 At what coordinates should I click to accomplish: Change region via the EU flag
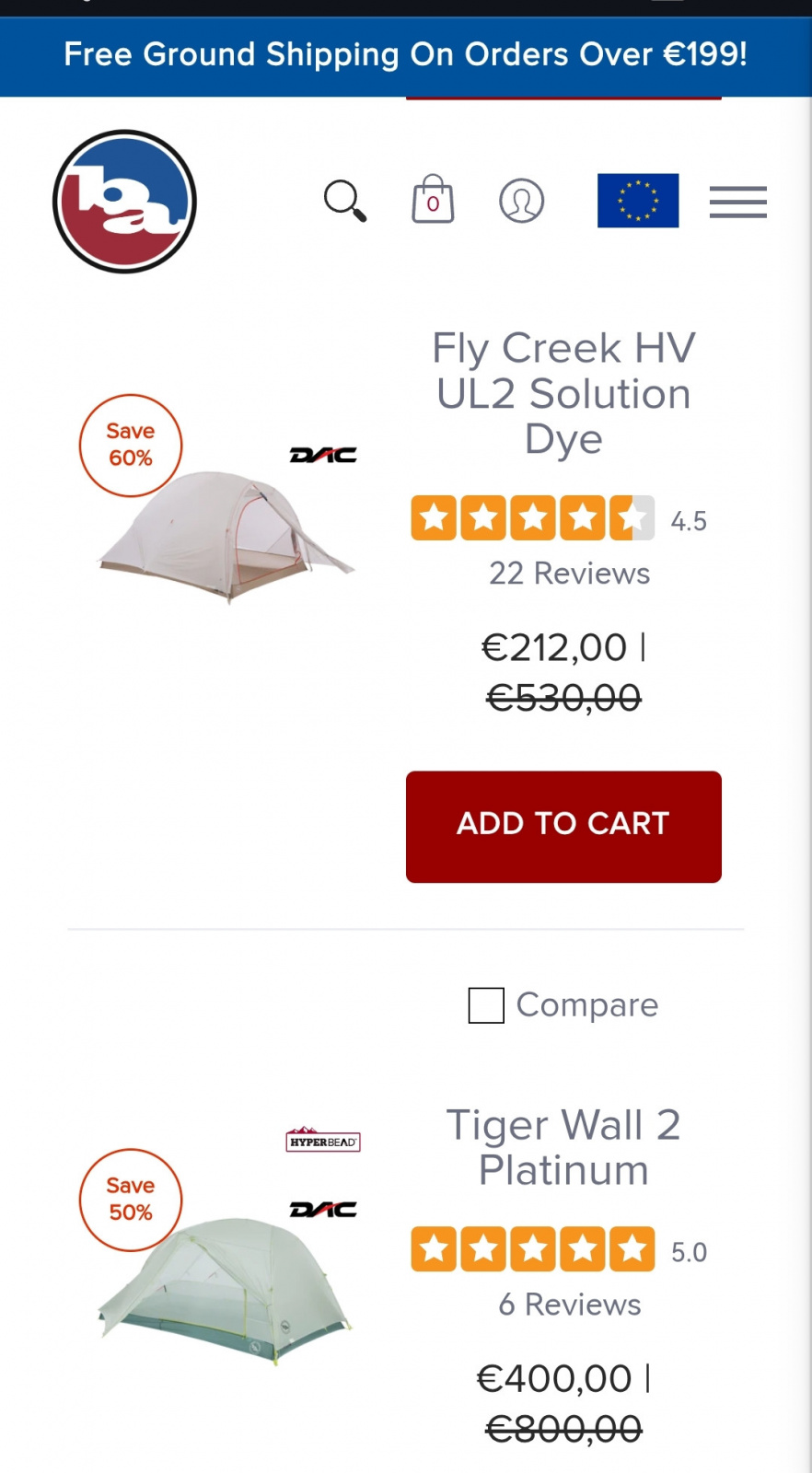[x=638, y=201]
